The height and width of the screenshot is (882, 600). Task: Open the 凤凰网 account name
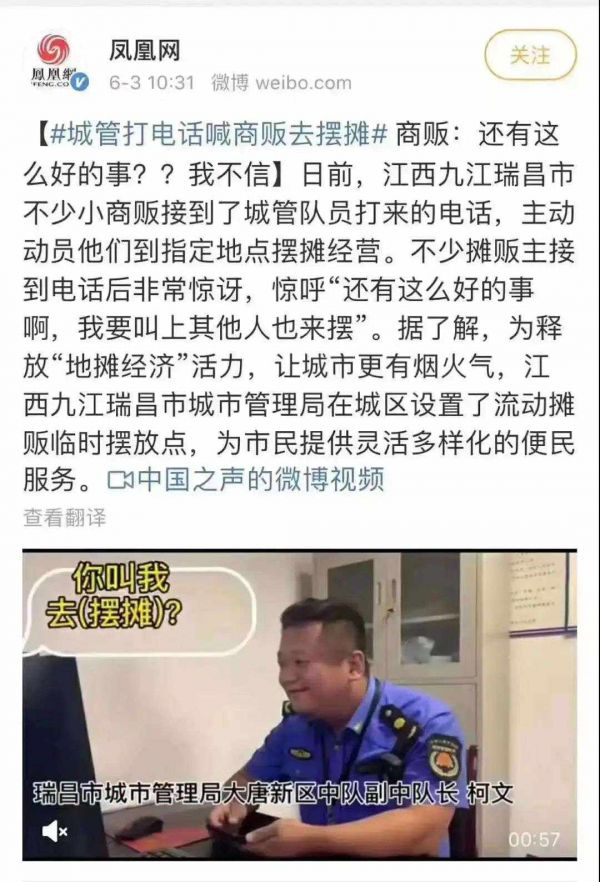(144, 48)
